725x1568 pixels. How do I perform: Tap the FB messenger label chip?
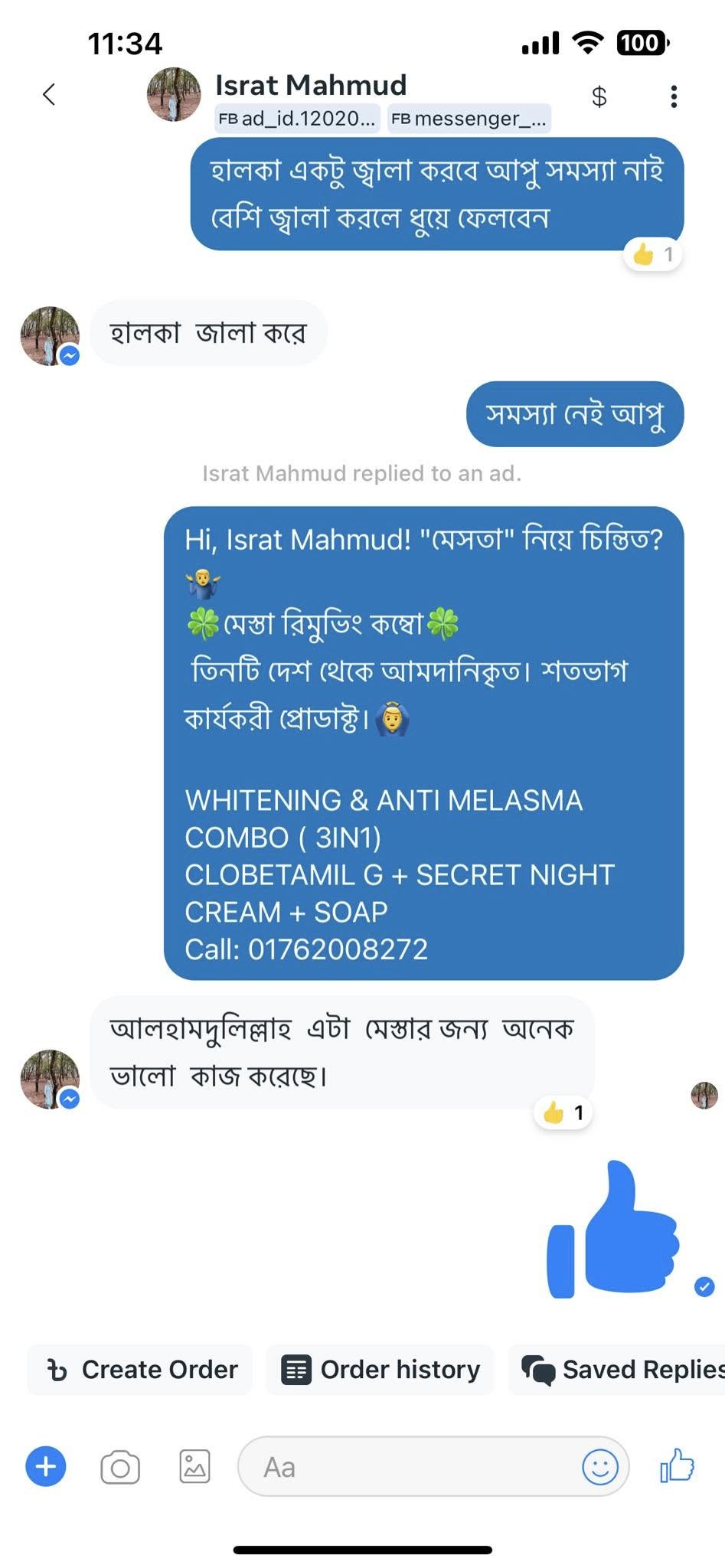pos(469,119)
